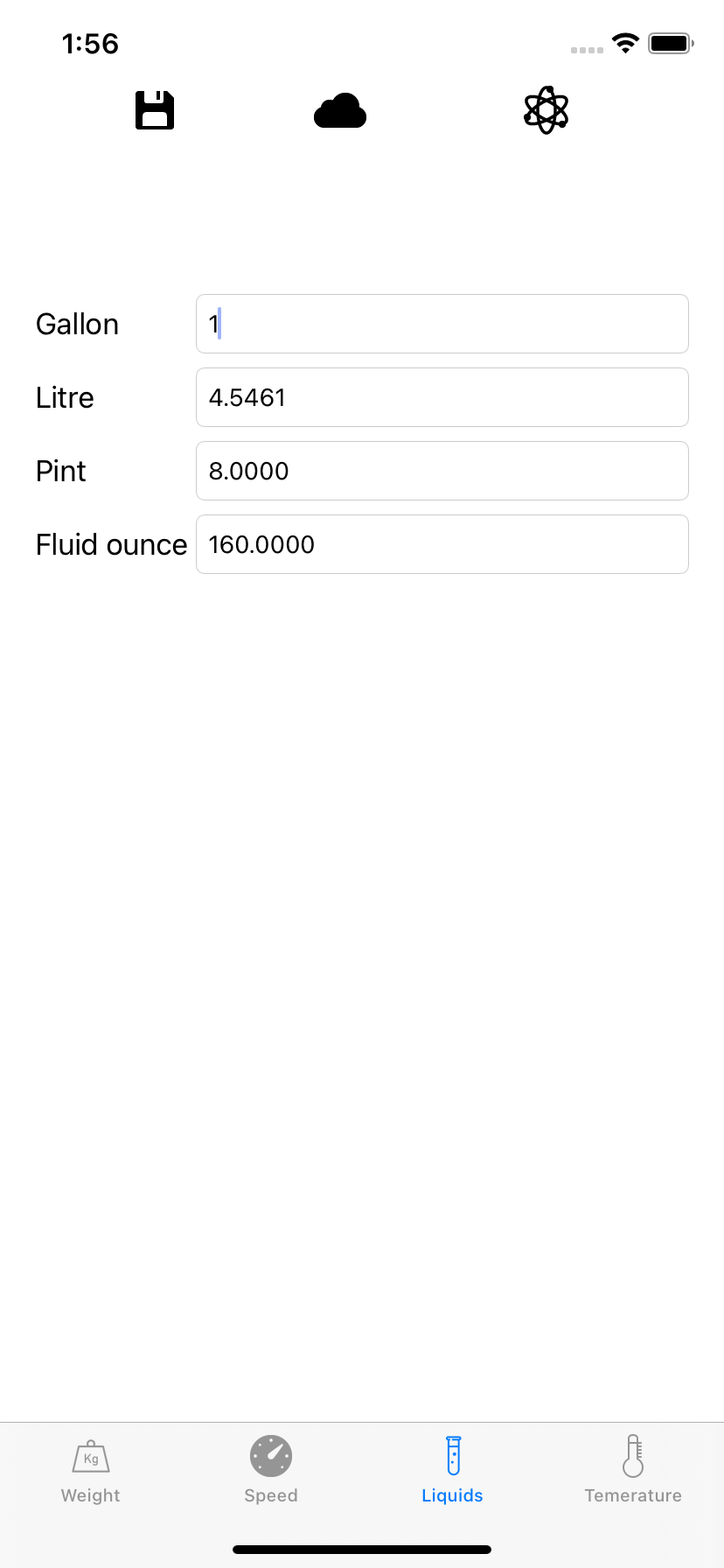The width and height of the screenshot is (724, 1568).
Task: Click the Weight tab's kilogram icon
Action: [x=90, y=1455]
